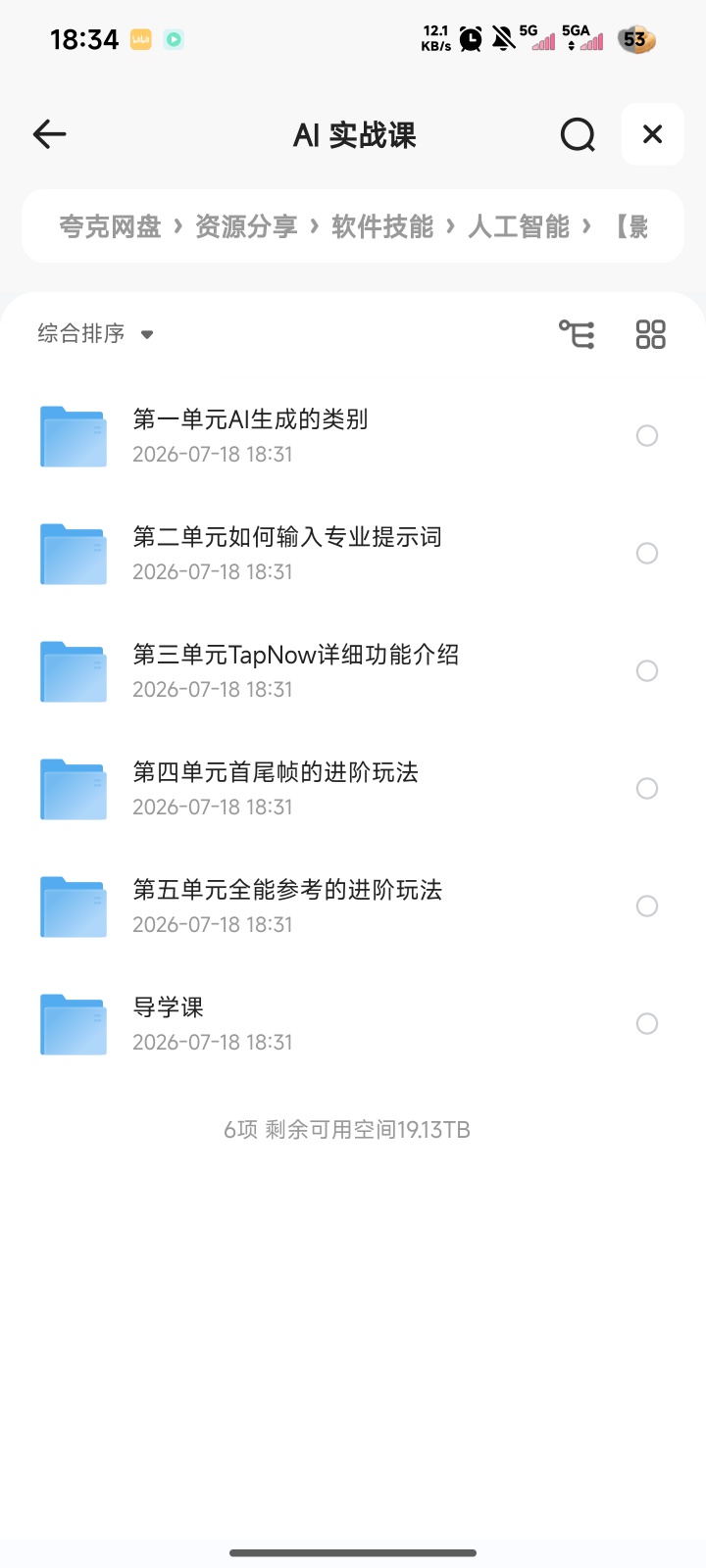Tick the circle for 第三单元TapNow详细功能介绍
706x1568 pixels.
[647, 670]
